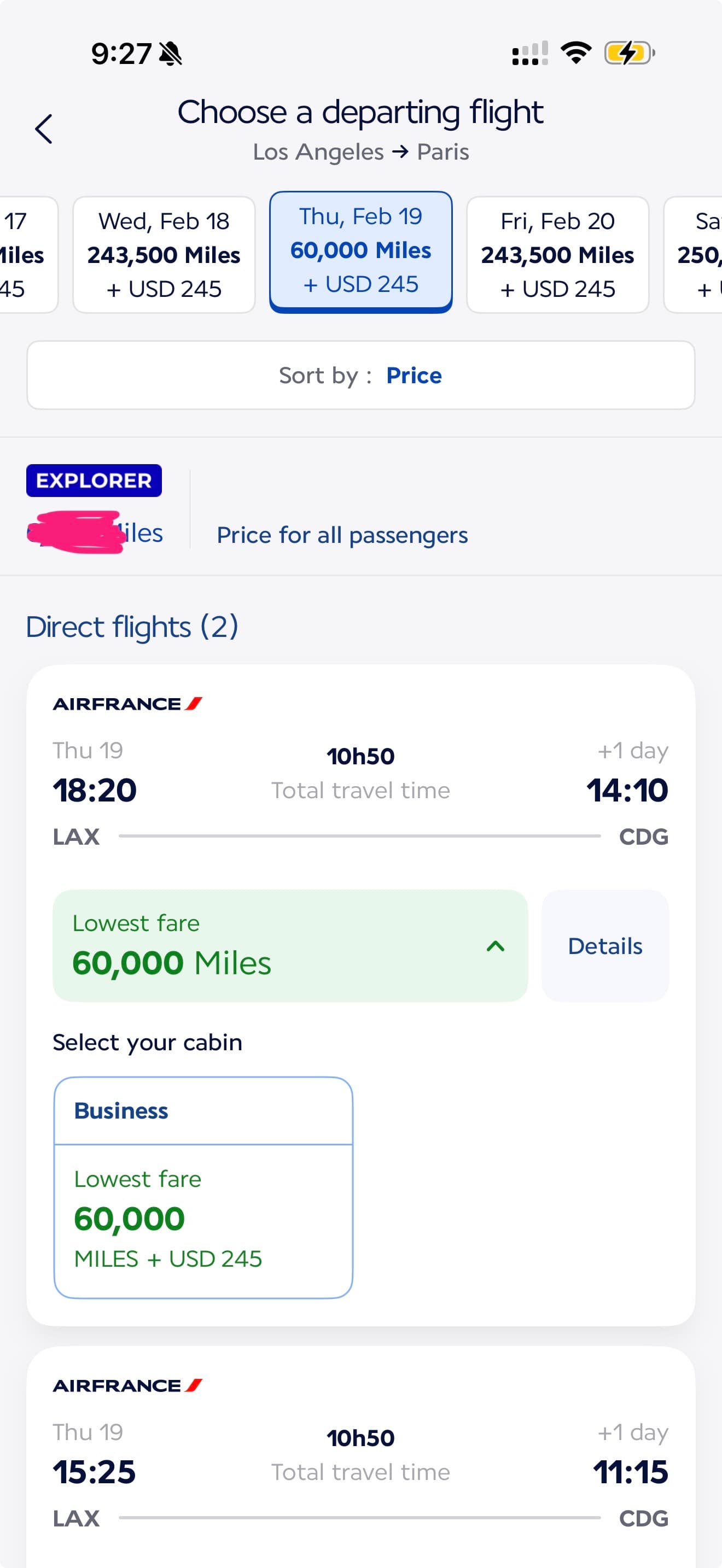Select Wed, Feb 18 departure date
The image size is (722, 1568).
pos(164,254)
